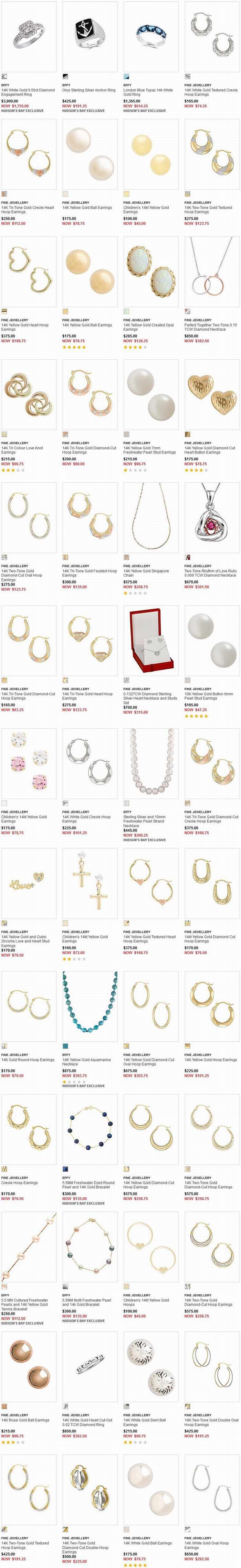Open Diamond Sterling Silver Heart Necklace and Studs Set
Image resolution: width=241 pixels, height=1568 pixels.
(x=150, y=640)
